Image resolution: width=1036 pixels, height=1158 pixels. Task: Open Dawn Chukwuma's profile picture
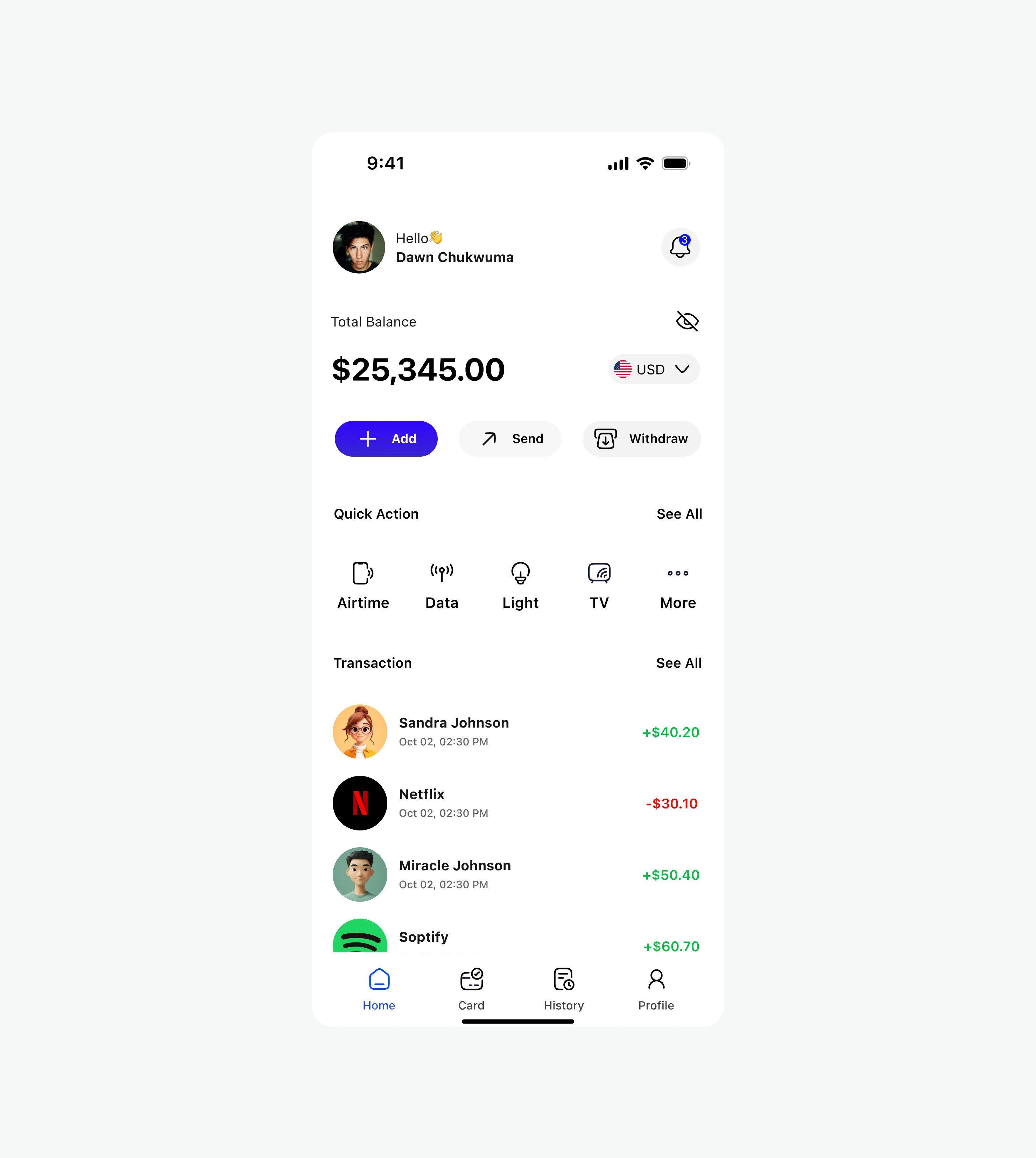[x=359, y=247]
